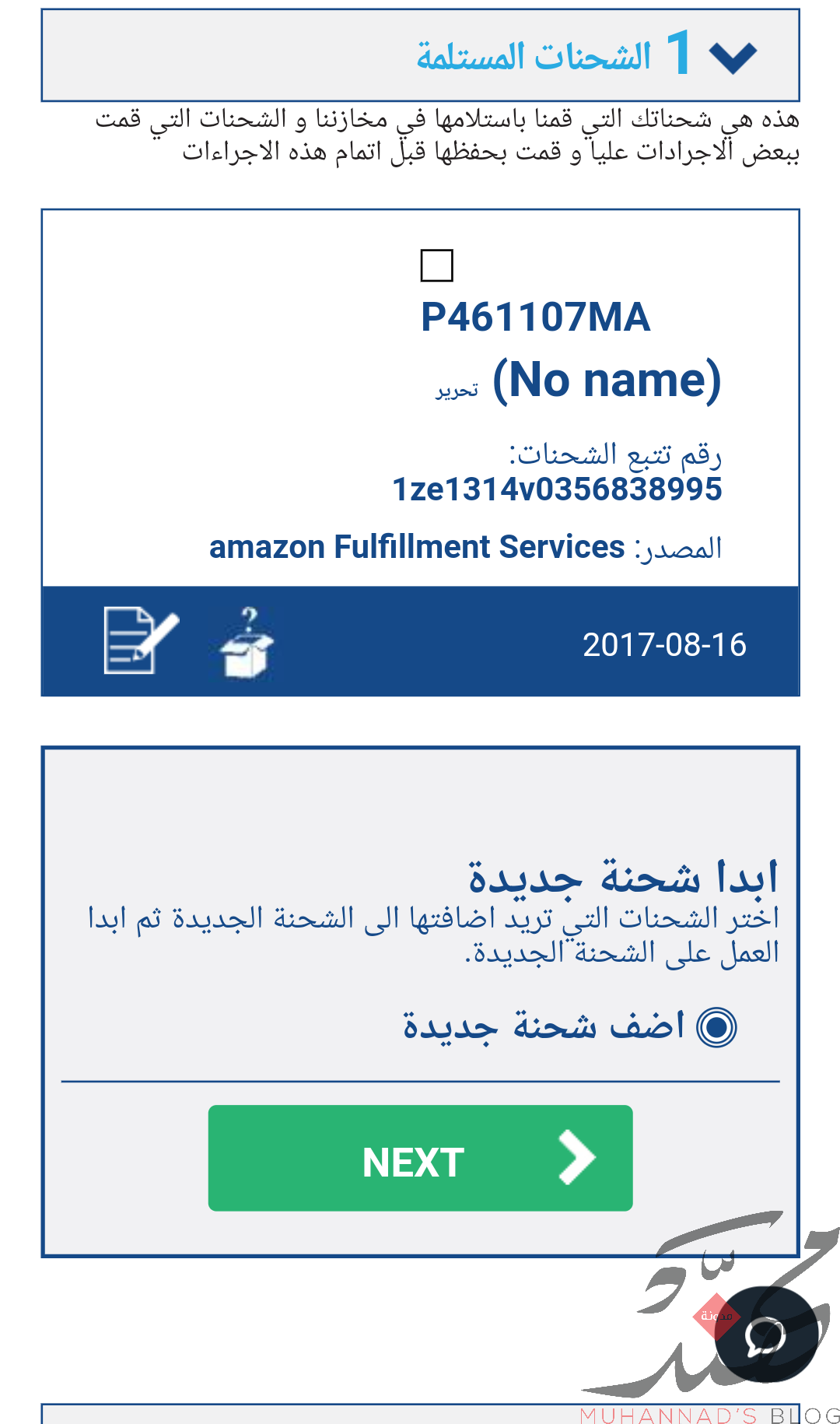Select the checkbox for shipment P461107MA
This screenshot has width=840, height=1424.
pyautogui.click(x=436, y=265)
